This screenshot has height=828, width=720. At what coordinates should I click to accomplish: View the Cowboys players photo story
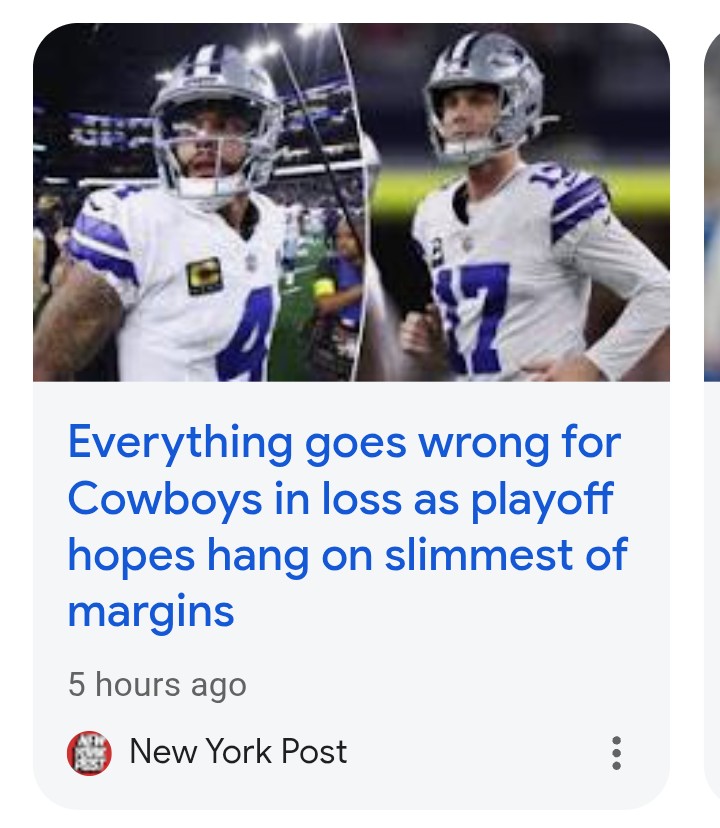pyautogui.click(x=351, y=203)
